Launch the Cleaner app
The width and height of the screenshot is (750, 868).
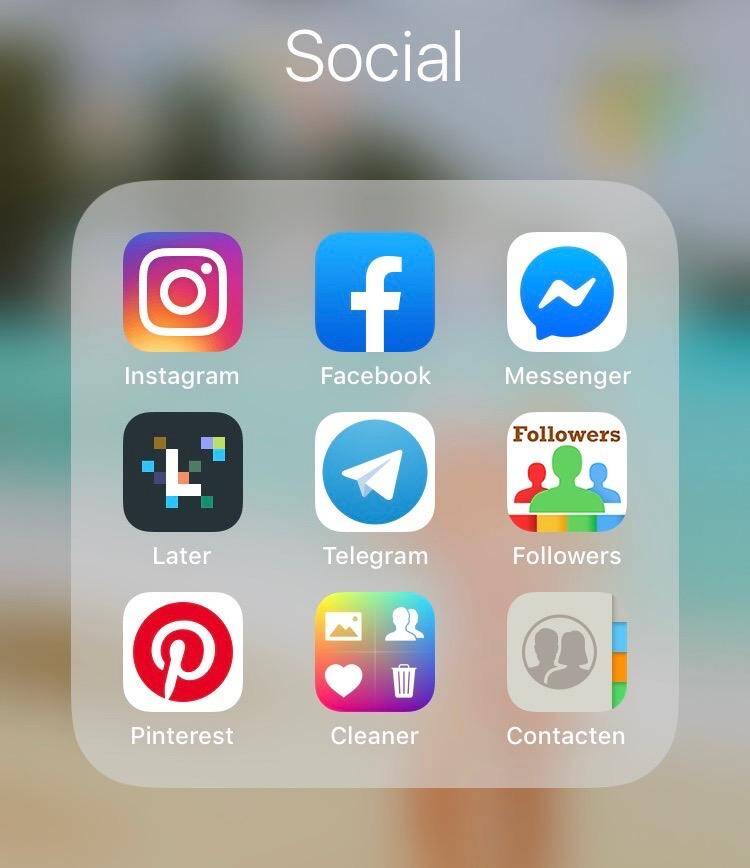375,652
